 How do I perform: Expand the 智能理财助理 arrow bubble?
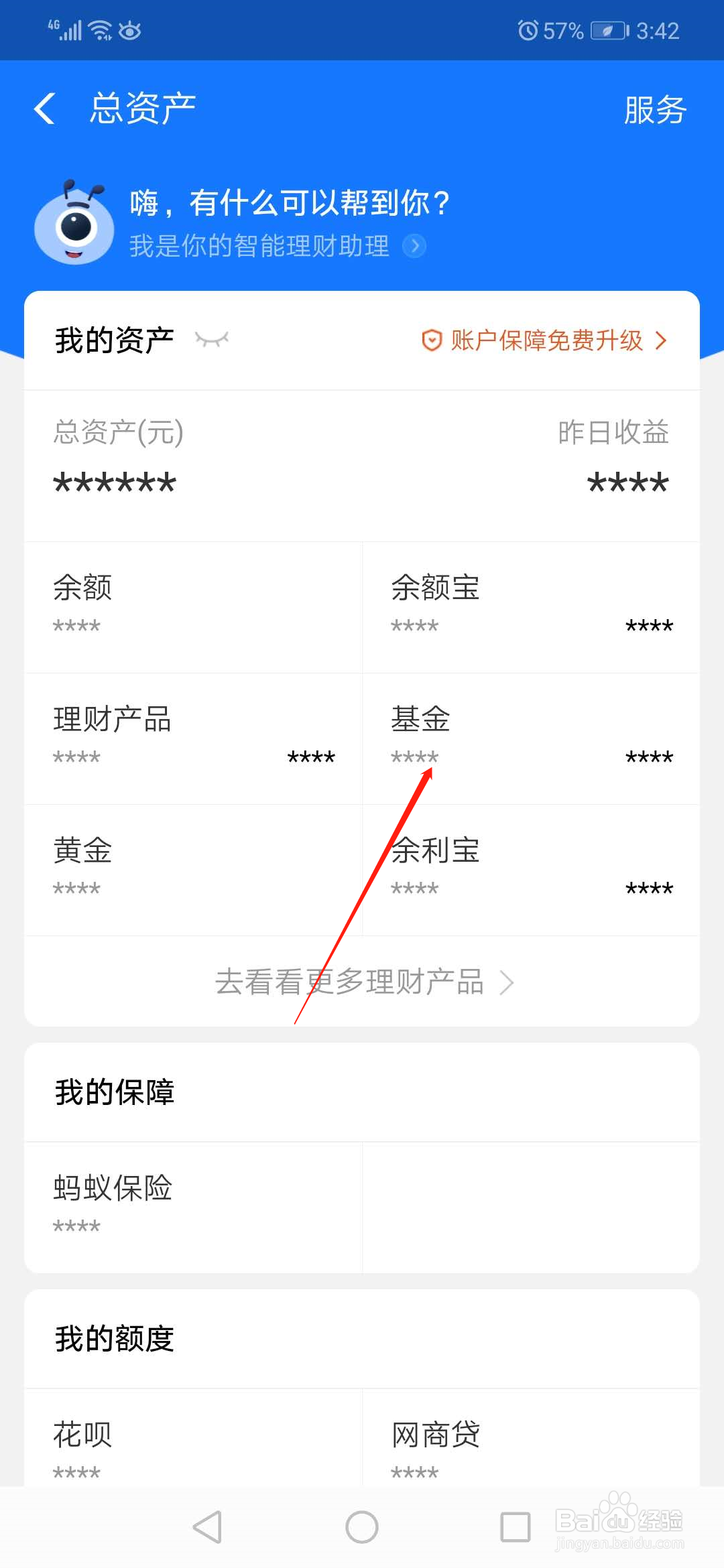tap(415, 246)
